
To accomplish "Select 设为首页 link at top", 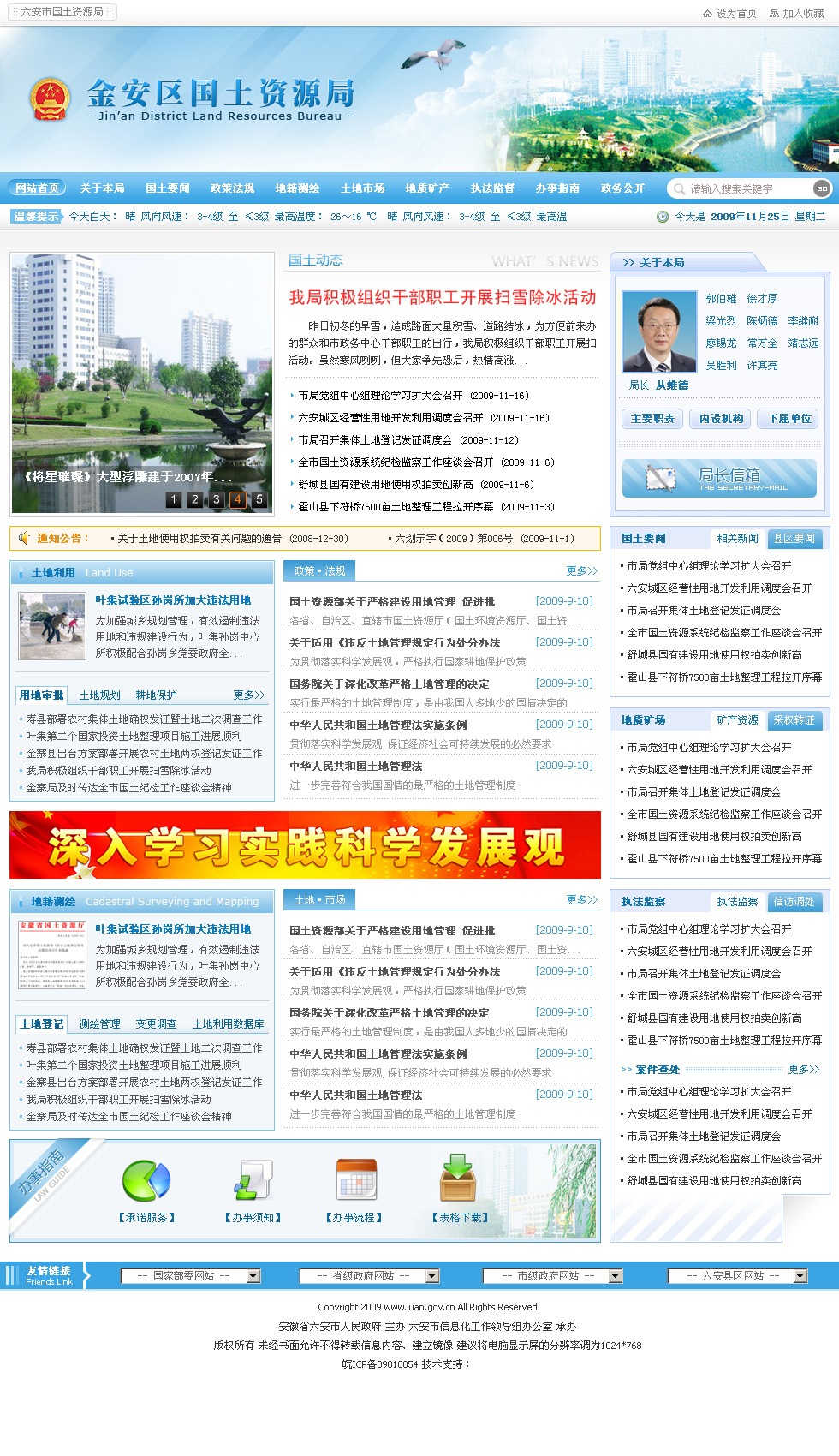I will [730, 14].
